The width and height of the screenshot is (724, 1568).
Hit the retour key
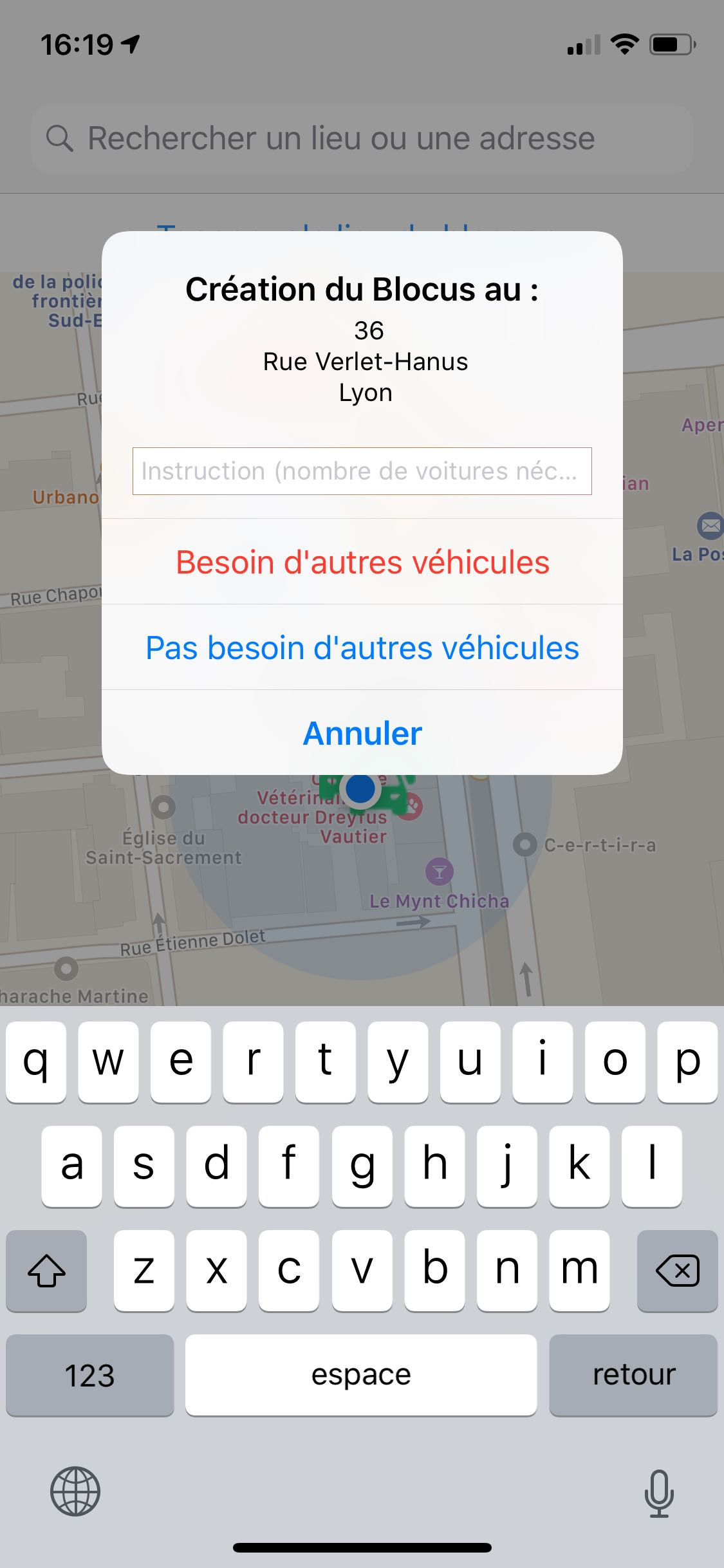633,1375
